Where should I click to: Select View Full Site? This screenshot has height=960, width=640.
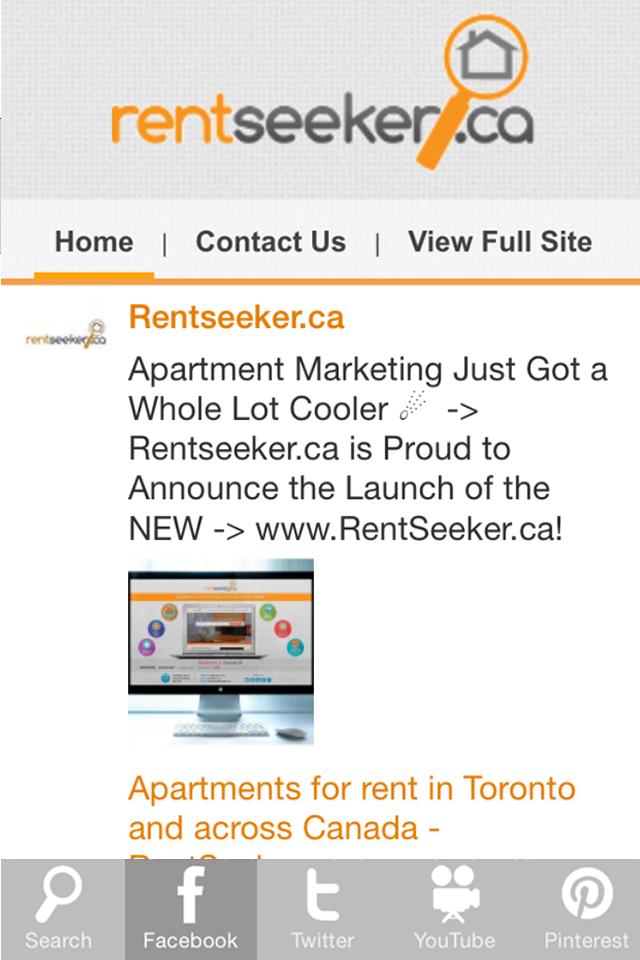499,243
